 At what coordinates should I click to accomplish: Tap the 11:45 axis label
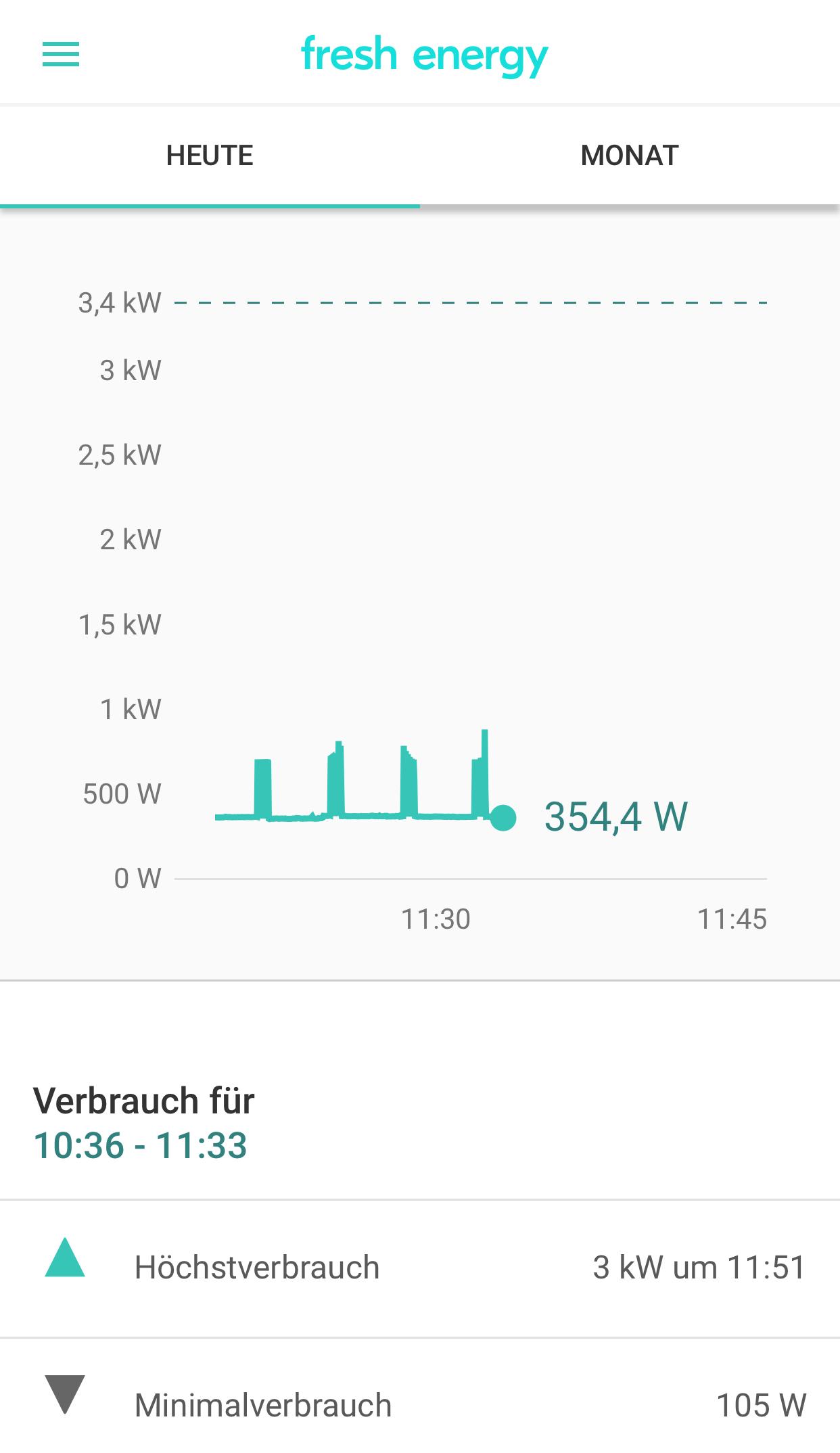pyautogui.click(x=732, y=918)
